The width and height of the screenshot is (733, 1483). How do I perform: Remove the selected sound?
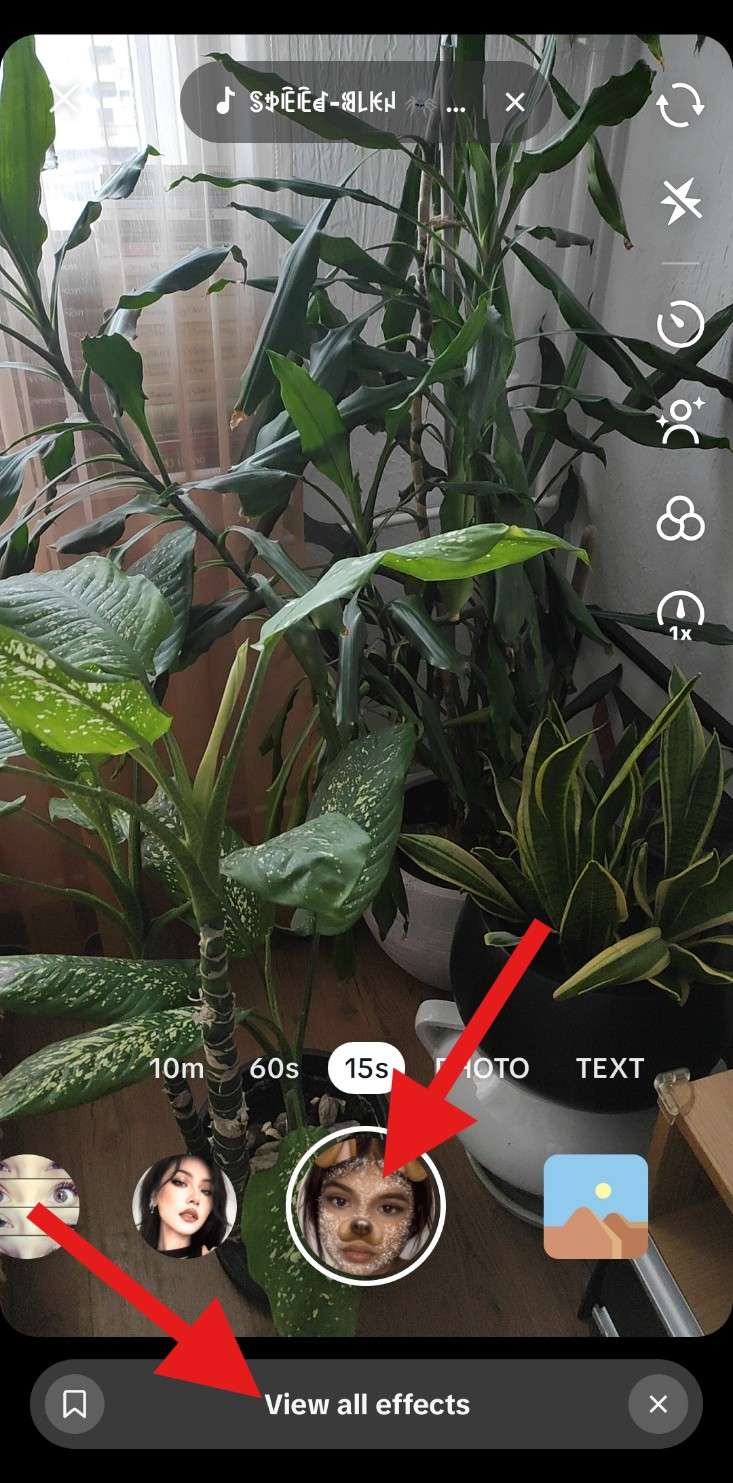pyautogui.click(x=514, y=102)
